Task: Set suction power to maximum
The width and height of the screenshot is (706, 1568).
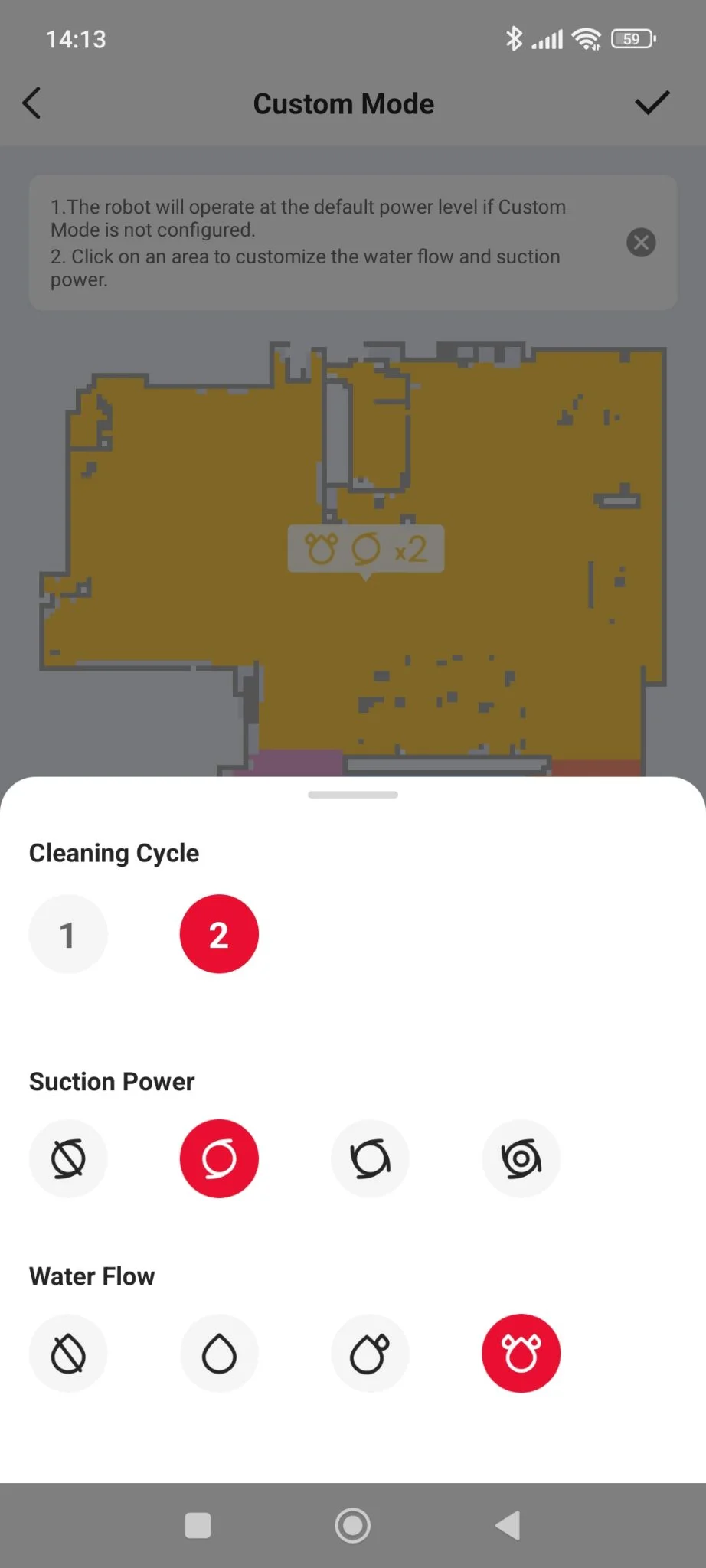Action: pos(521,1158)
